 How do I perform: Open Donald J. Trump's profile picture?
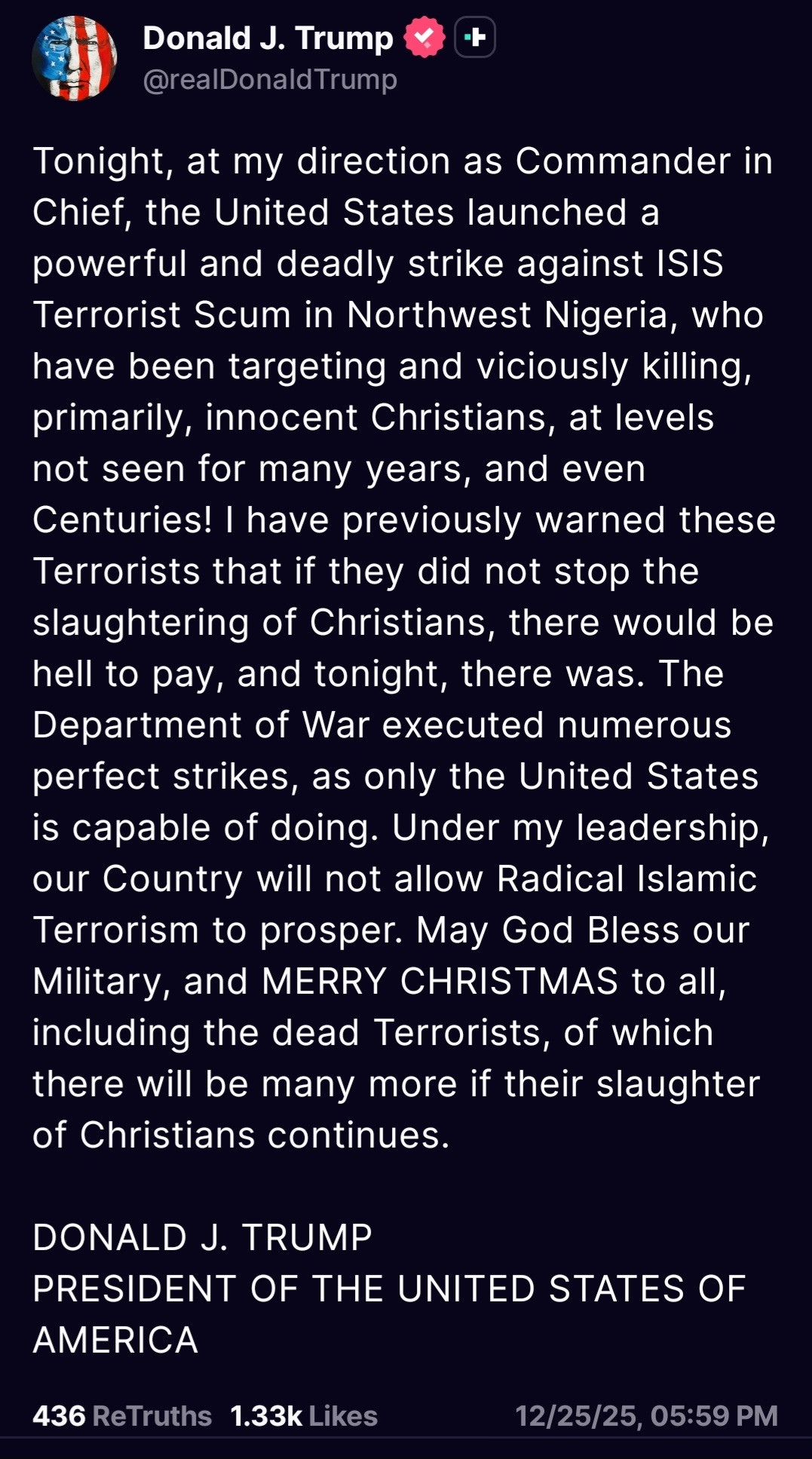coord(74,59)
